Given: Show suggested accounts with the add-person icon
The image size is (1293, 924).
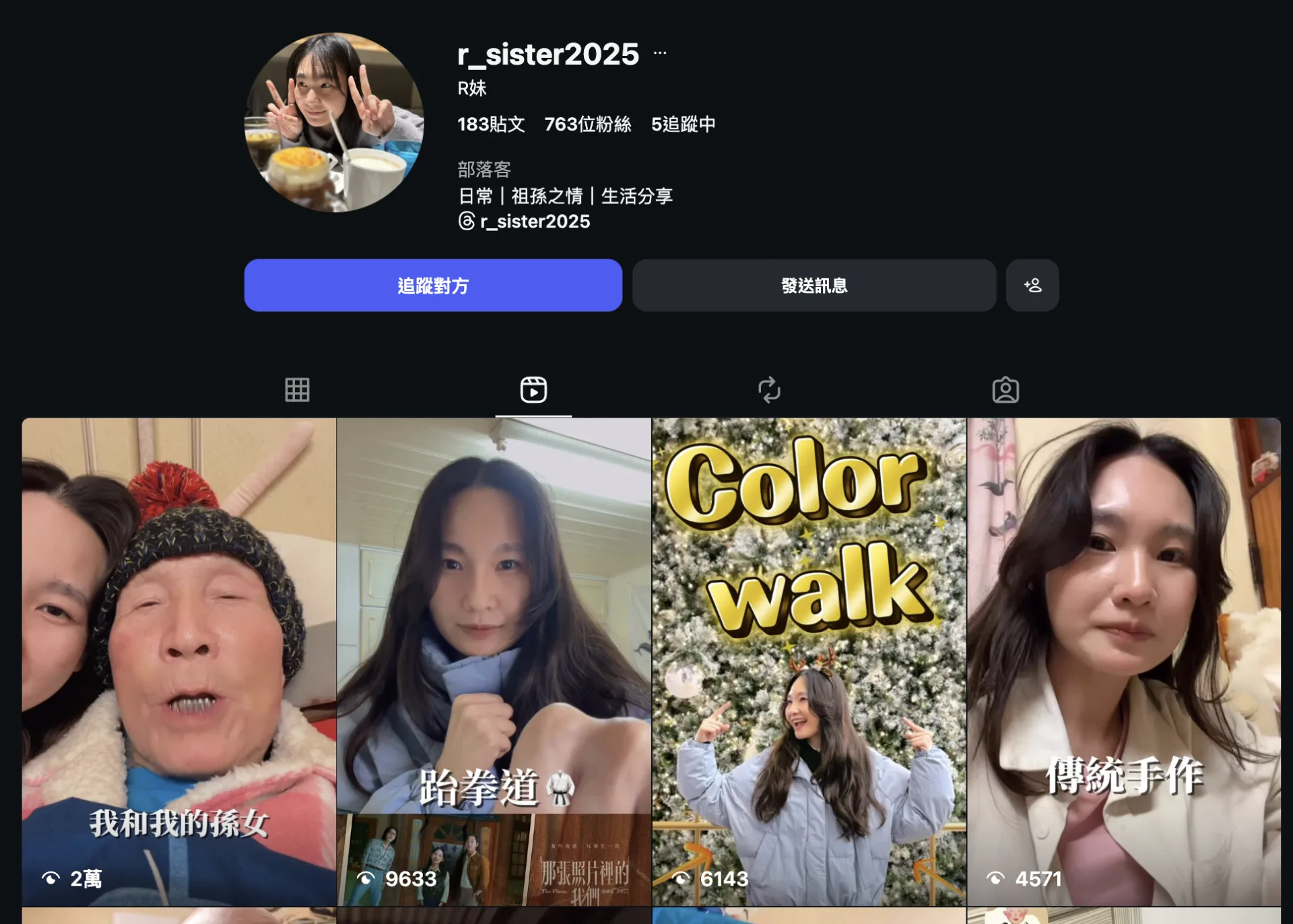Looking at the screenshot, I should tap(1032, 286).
